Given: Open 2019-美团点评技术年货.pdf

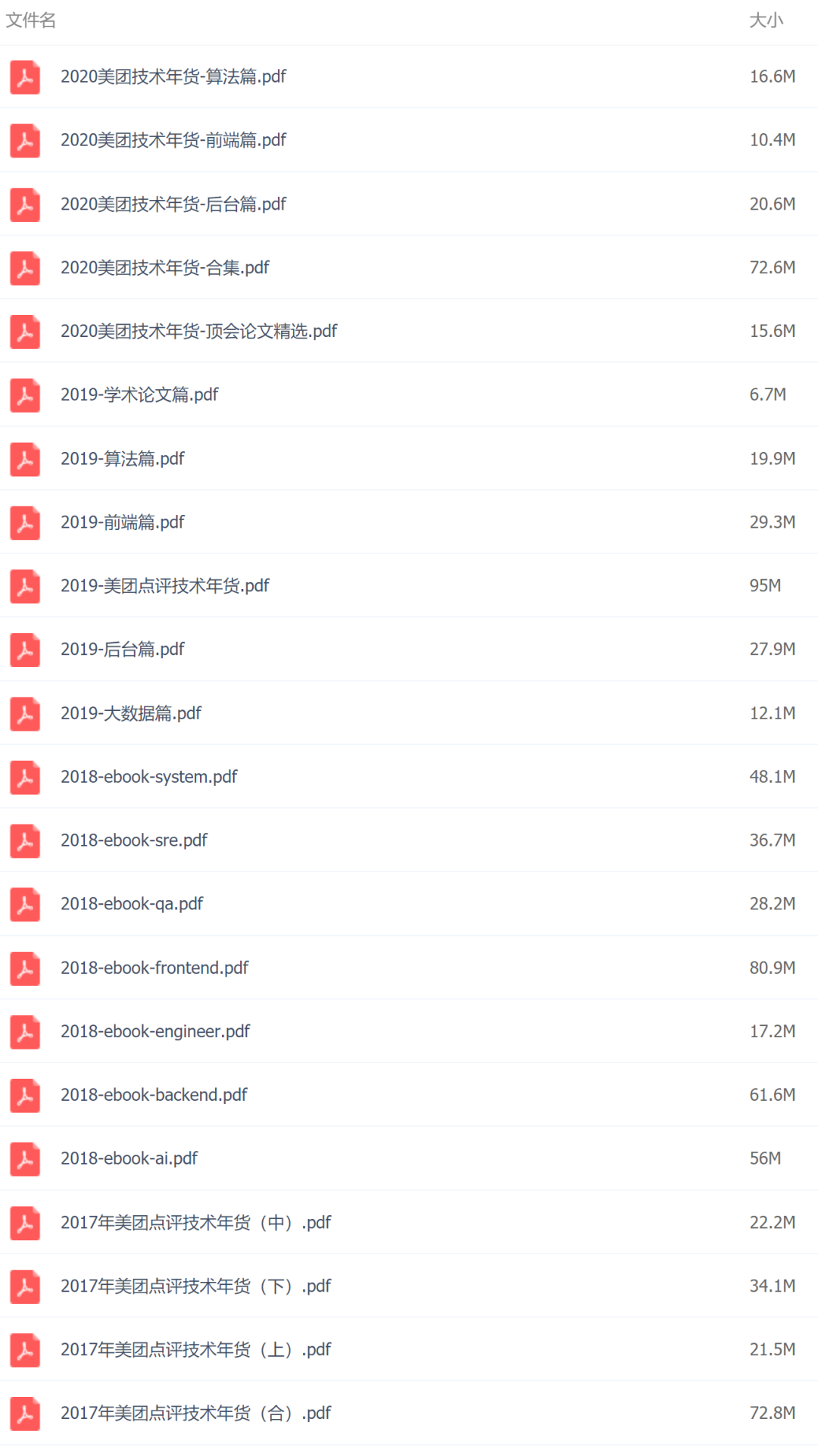Looking at the screenshot, I should click(165, 585).
